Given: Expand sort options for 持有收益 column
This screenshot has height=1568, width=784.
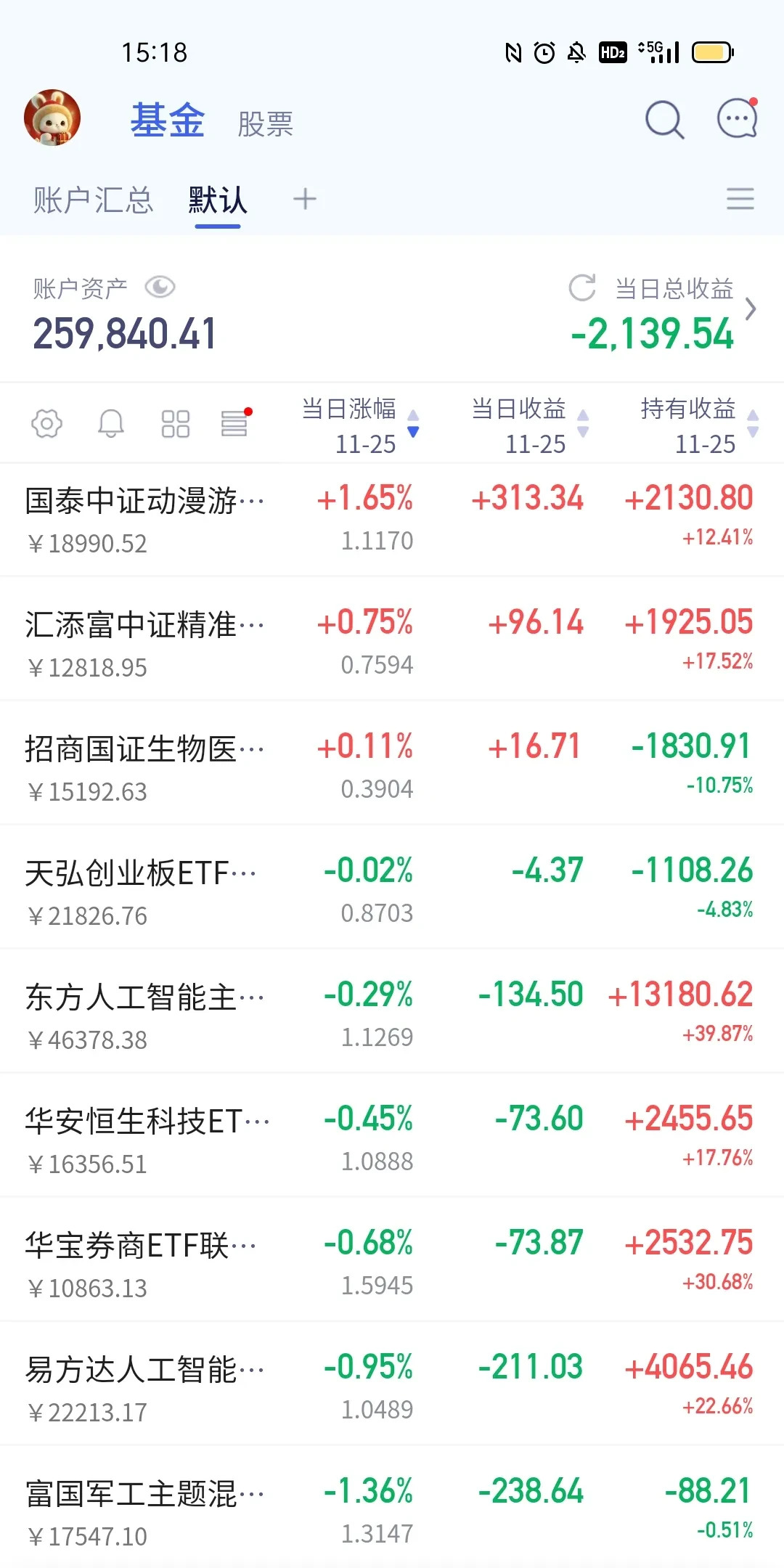Looking at the screenshot, I should click(753, 425).
